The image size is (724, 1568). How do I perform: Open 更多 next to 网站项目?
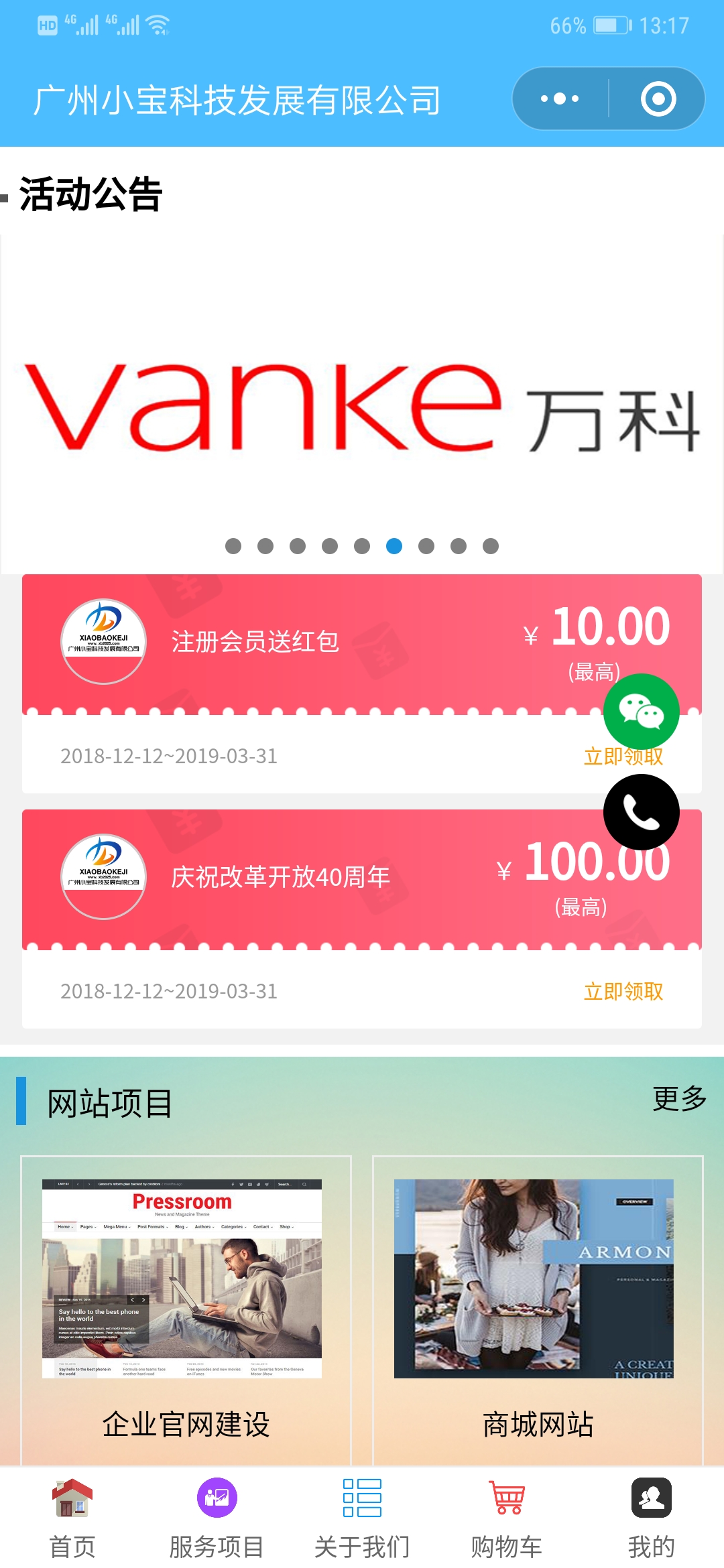click(680, 1099)
